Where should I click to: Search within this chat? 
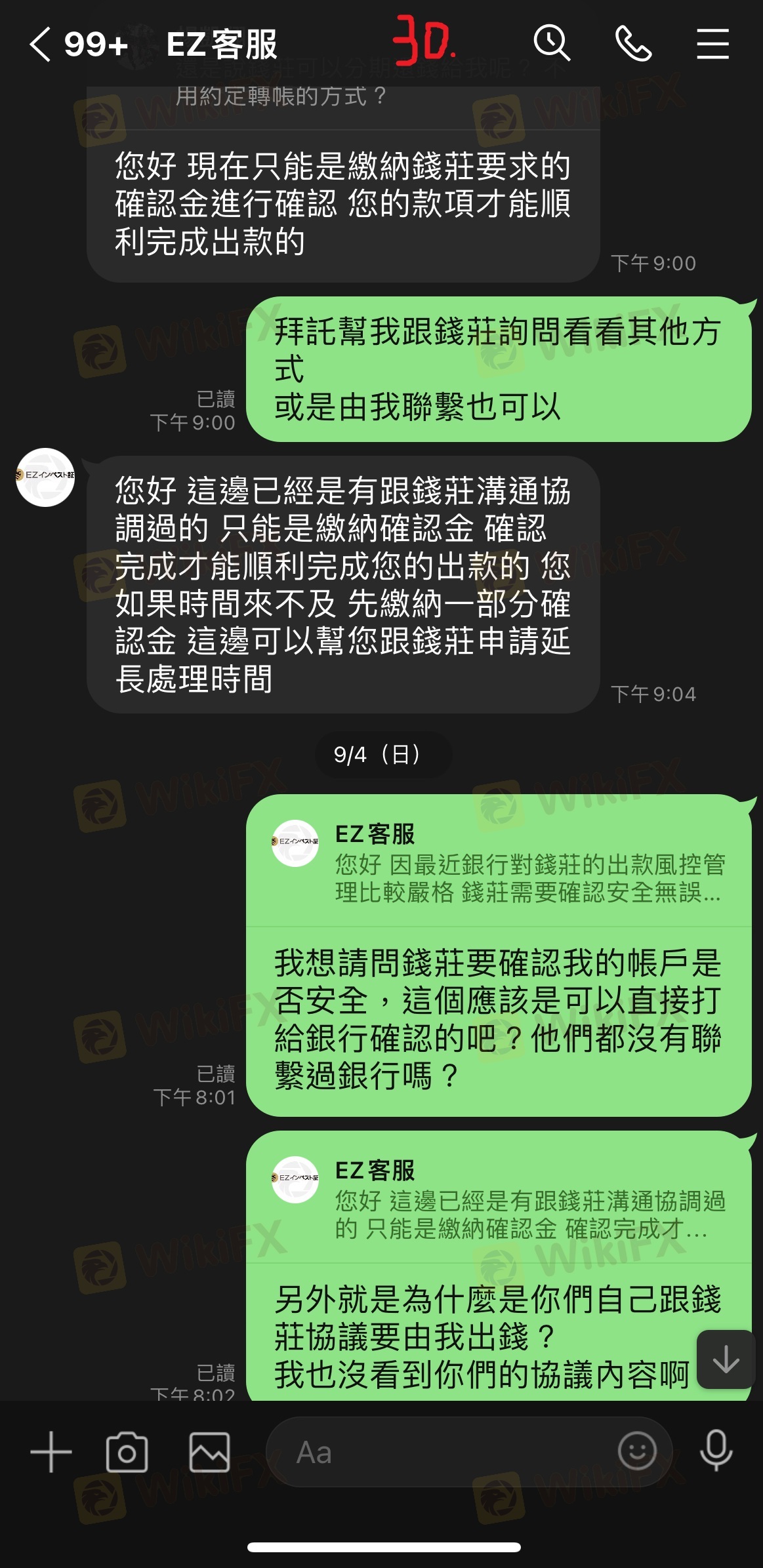tap(551, 44)
